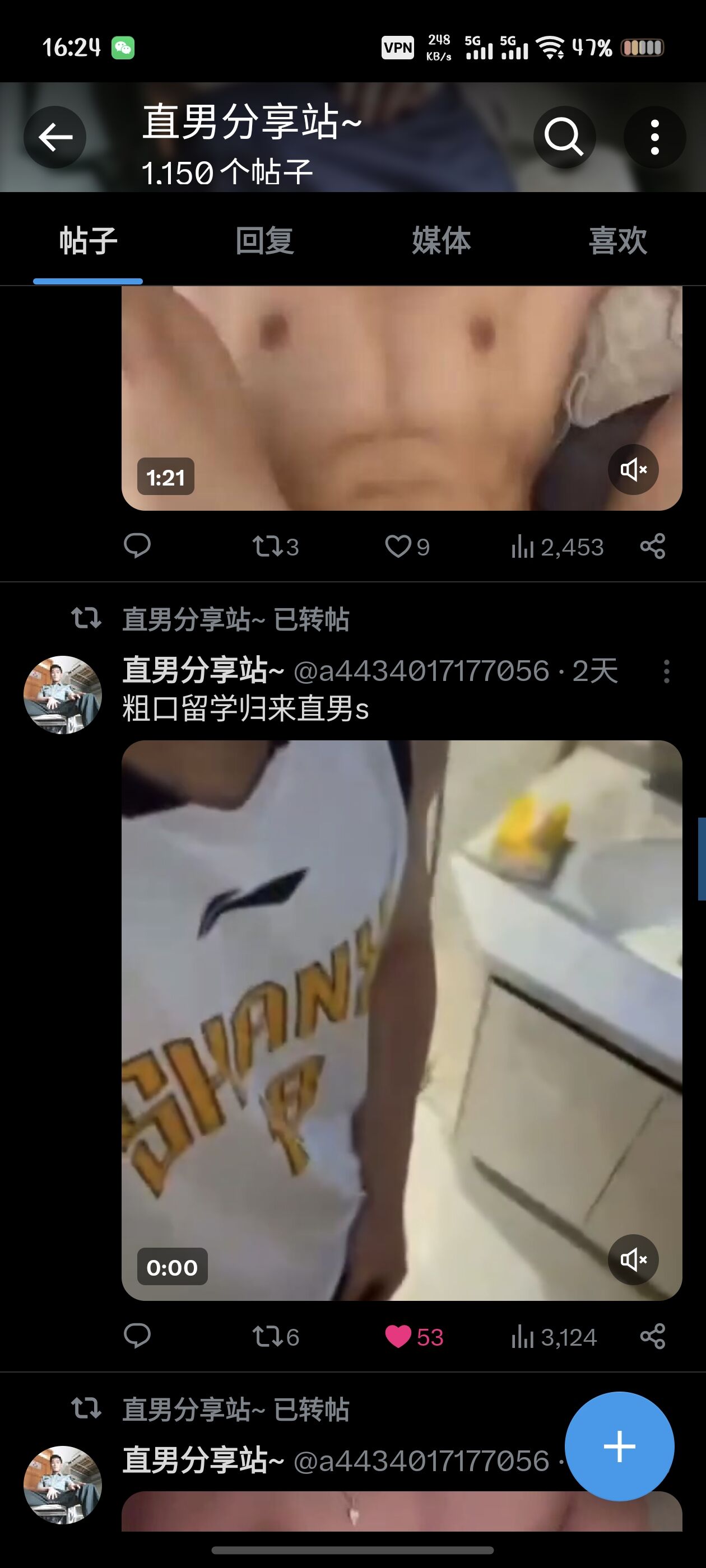Open profile search magnifier icon

(564, 137)
